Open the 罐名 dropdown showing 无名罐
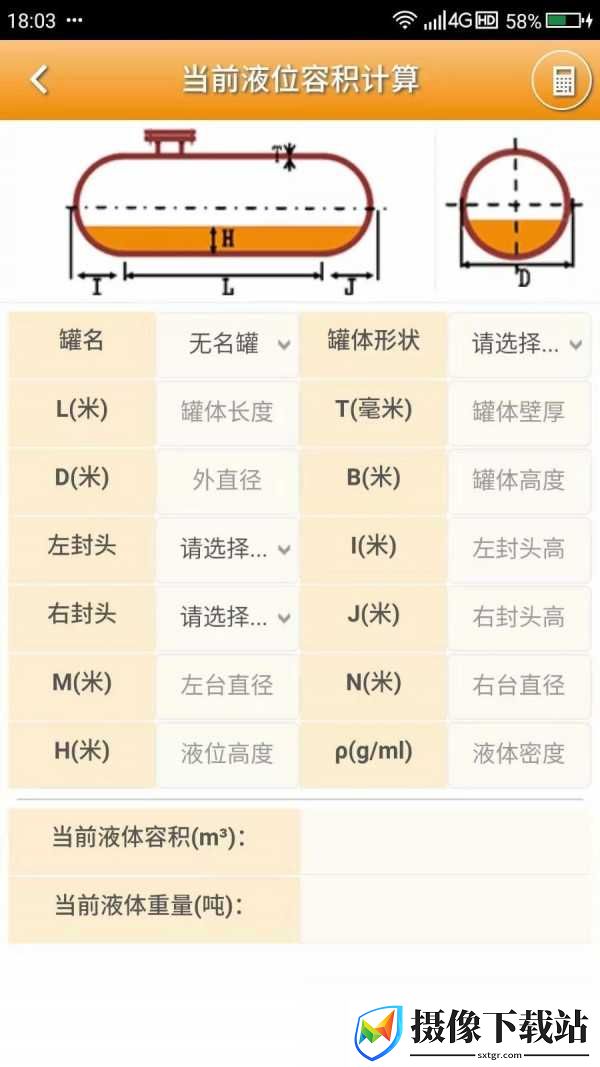The height and width of the screenshot is (1067, 600). click(x=227, y=344)
